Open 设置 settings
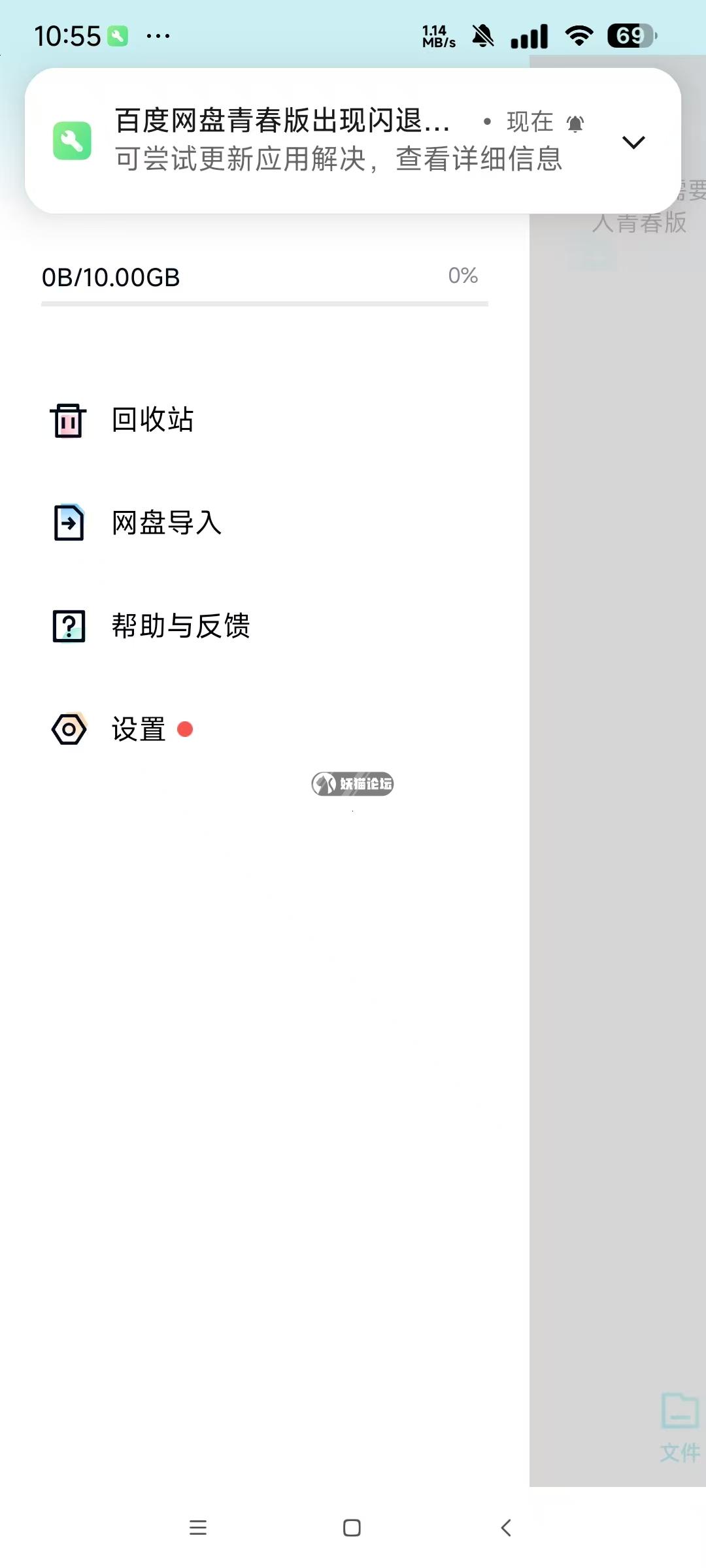 pyautogui.click(x=138, y=729)
